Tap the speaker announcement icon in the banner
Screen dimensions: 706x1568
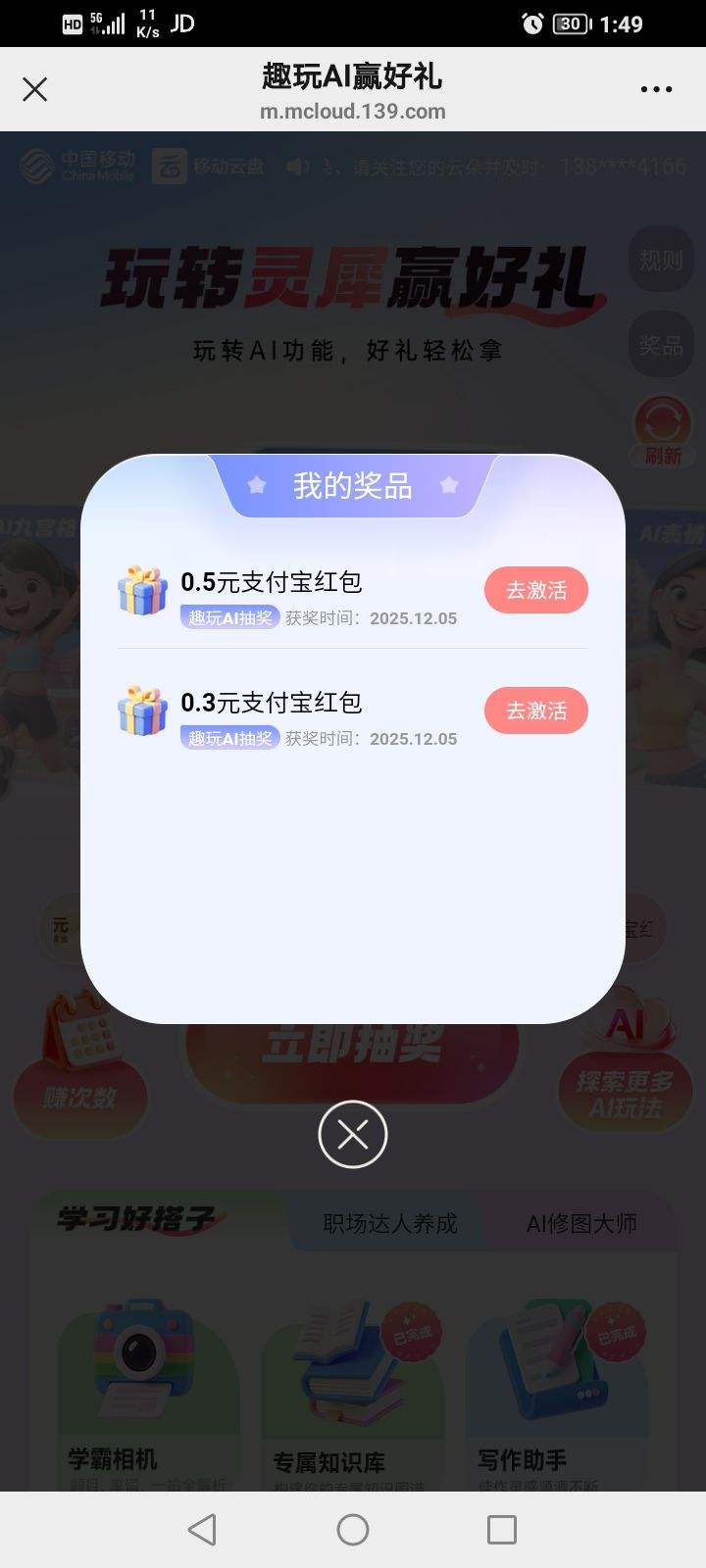(298, 166)
